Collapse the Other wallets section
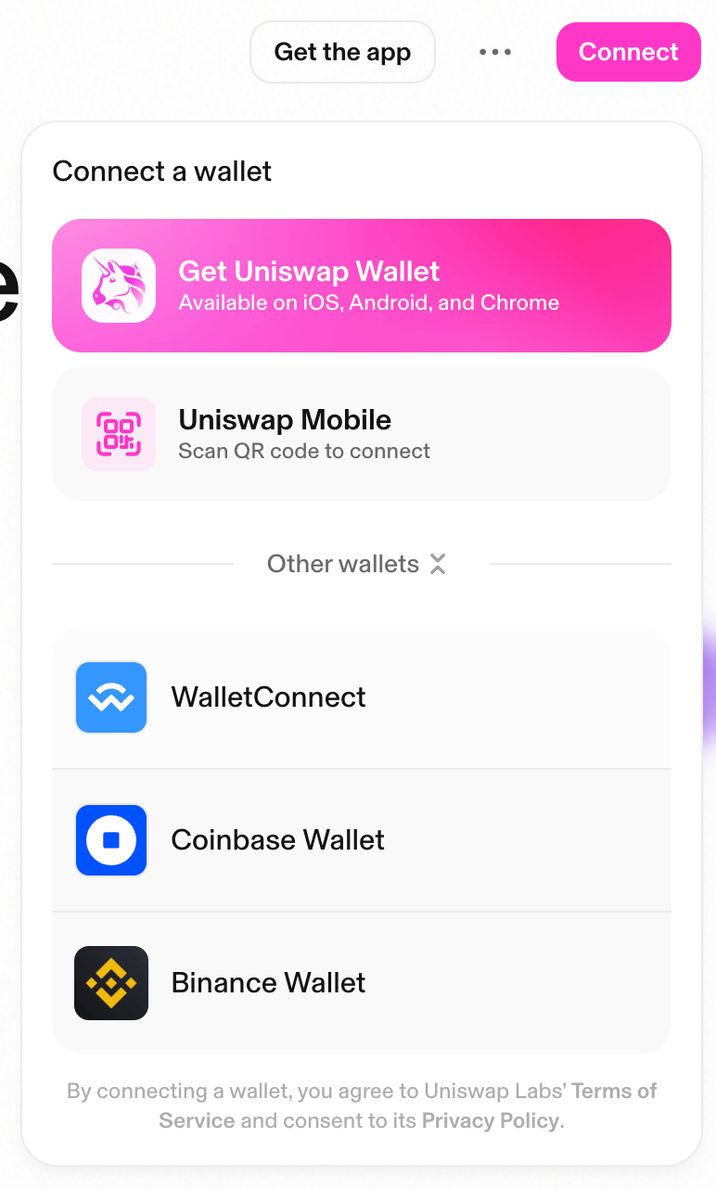The width and height of the screenshot is (716, 1189). pyautogui.click(x=357, y=564)
